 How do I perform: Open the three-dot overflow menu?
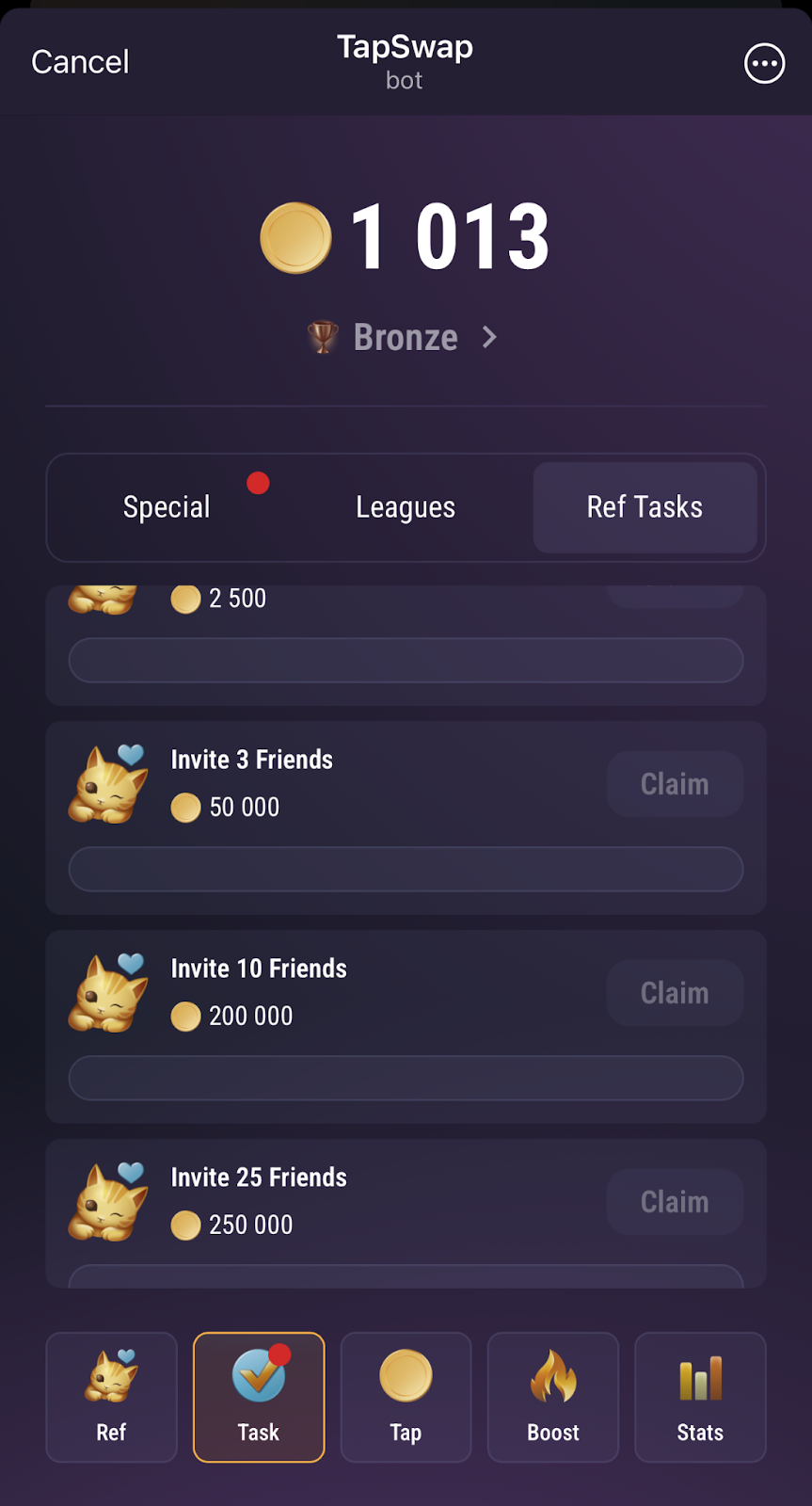[x=764, y=64]
